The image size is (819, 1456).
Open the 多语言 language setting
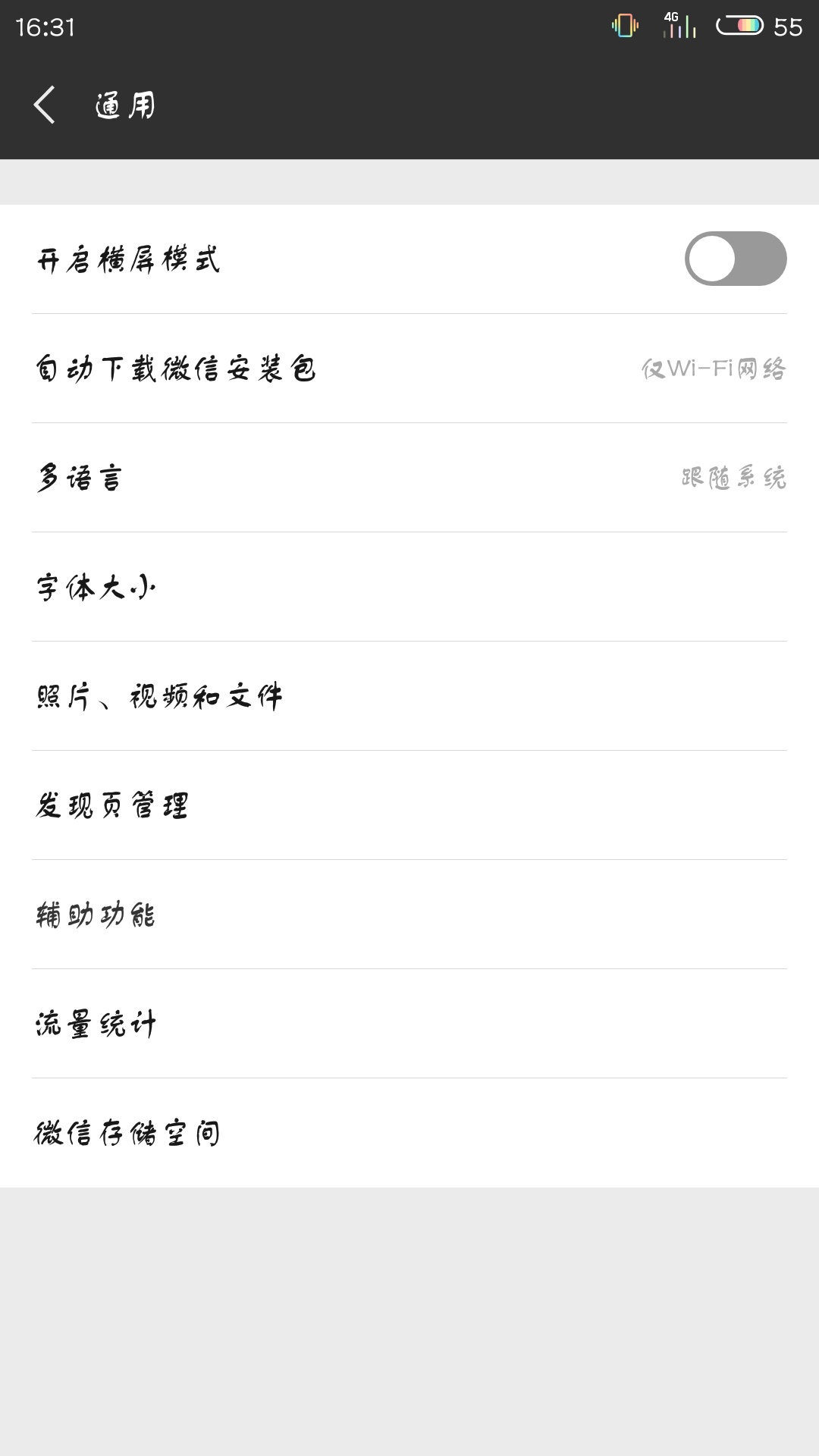[409, 478]
